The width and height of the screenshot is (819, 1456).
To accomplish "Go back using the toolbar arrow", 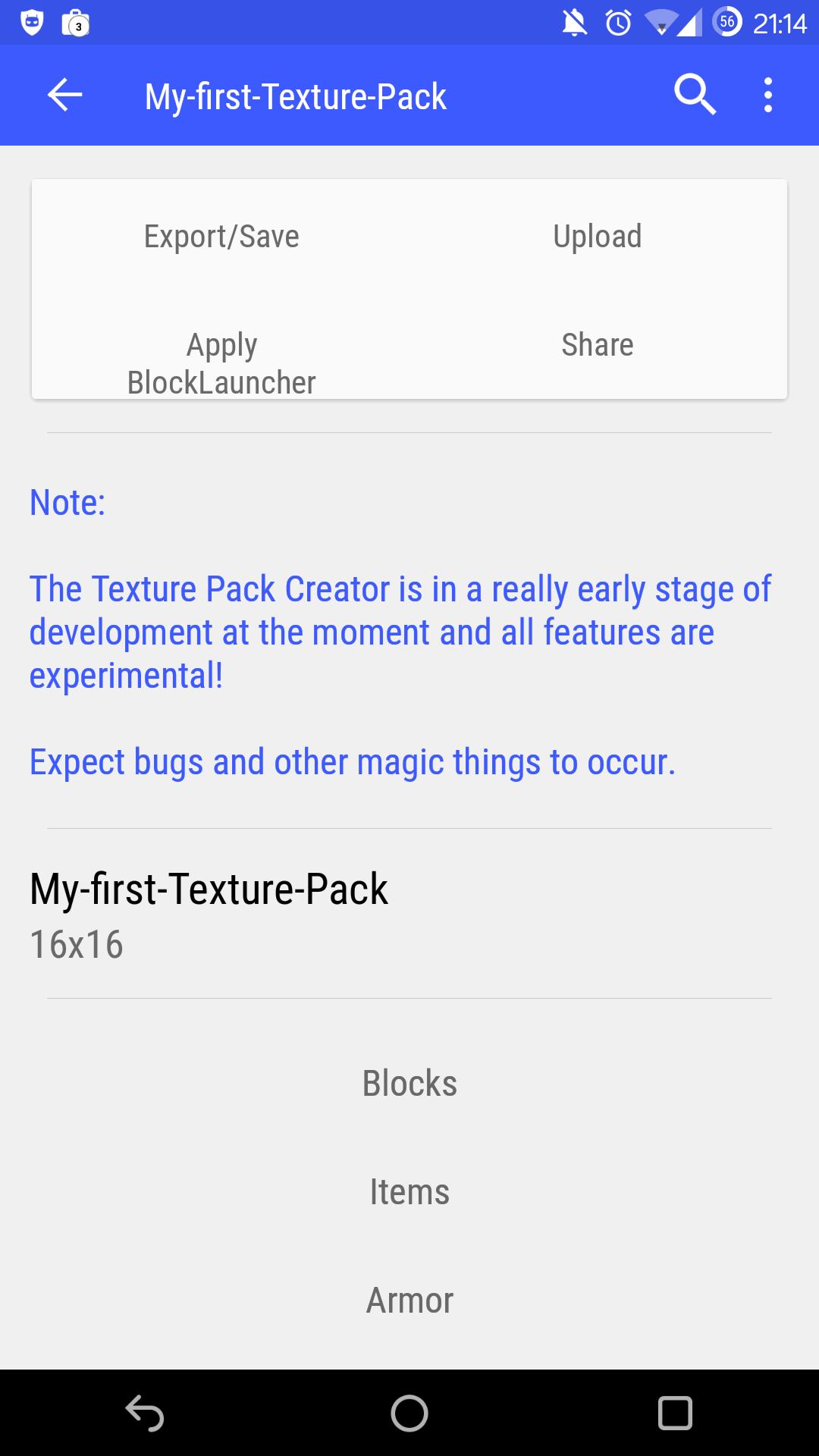I will 64,95.
